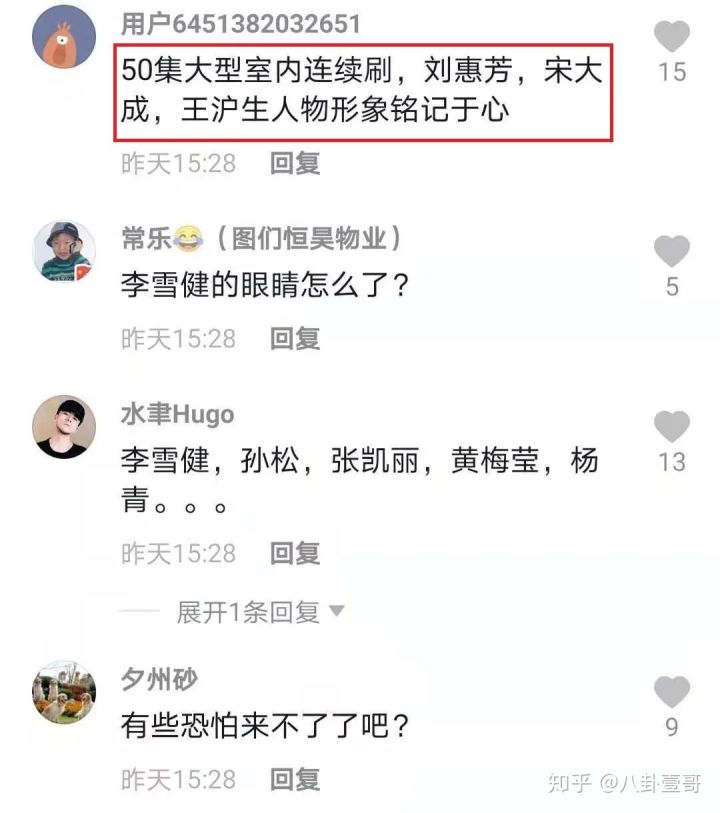Like 水聿Hugo's comment
The width and height of the screenshot is (720, 813).
point(672,427)
